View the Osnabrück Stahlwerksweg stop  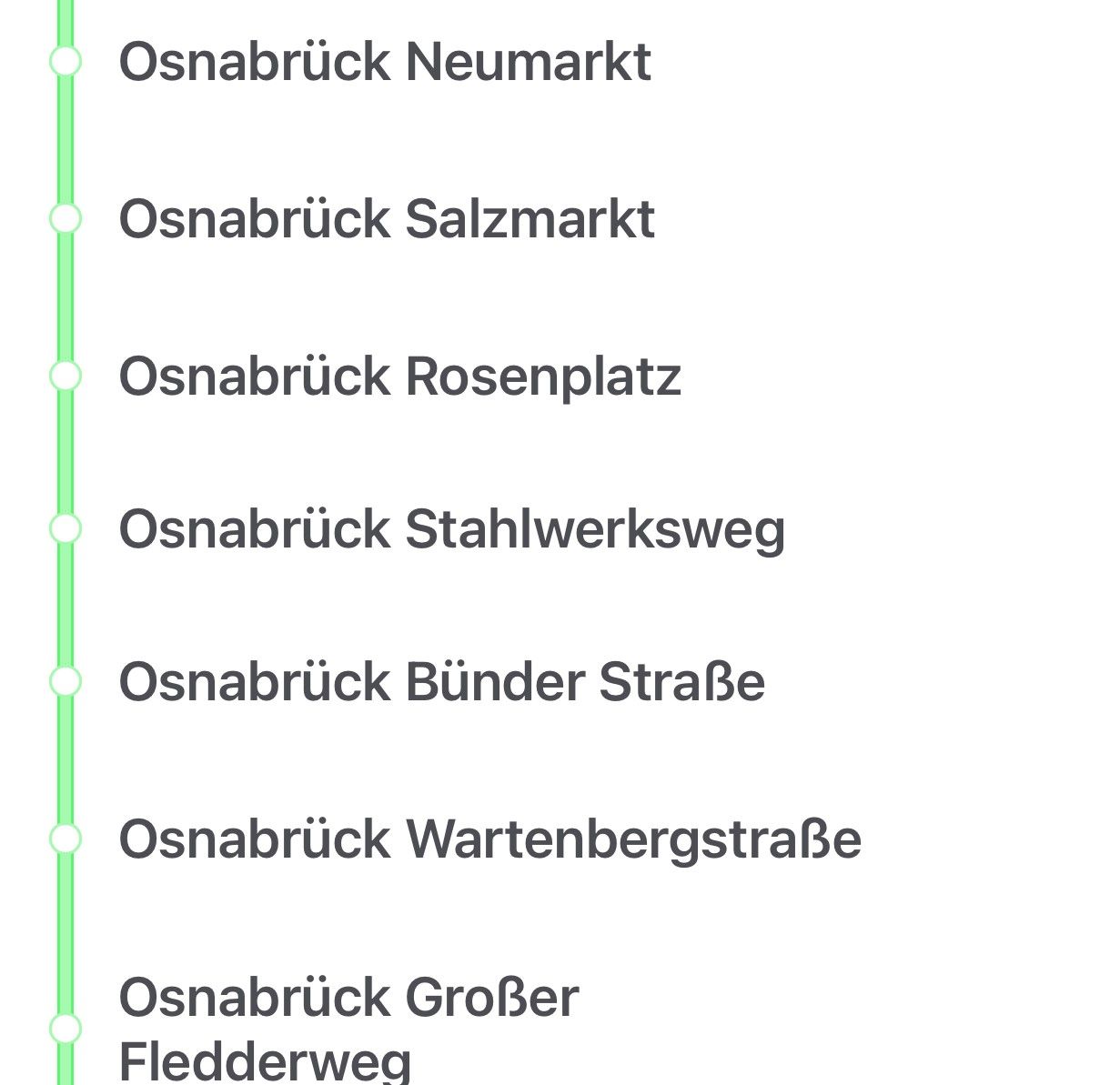(x=451, y=528)
